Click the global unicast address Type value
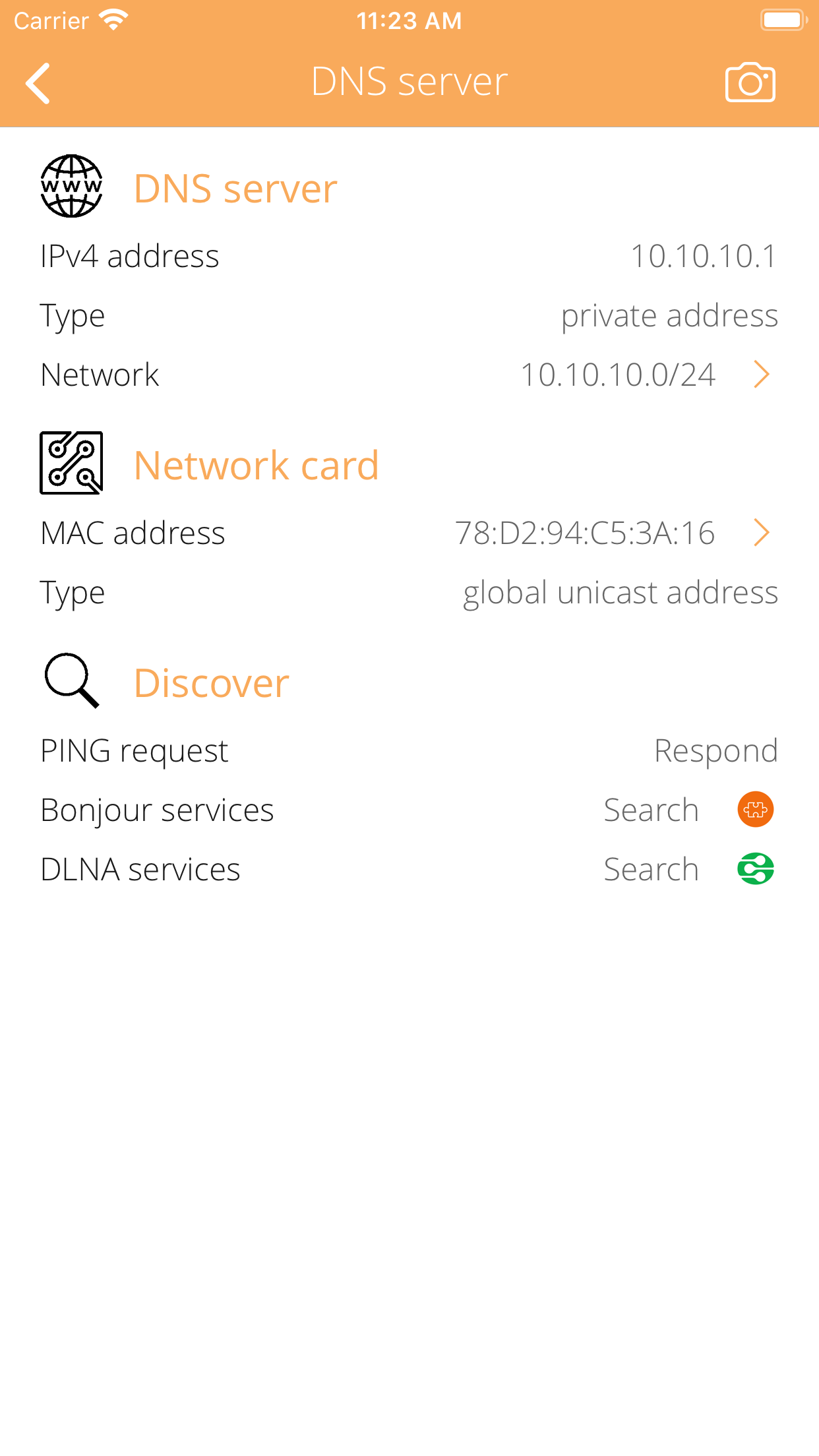Viewport: 819px width, 1456px height. 621,592
